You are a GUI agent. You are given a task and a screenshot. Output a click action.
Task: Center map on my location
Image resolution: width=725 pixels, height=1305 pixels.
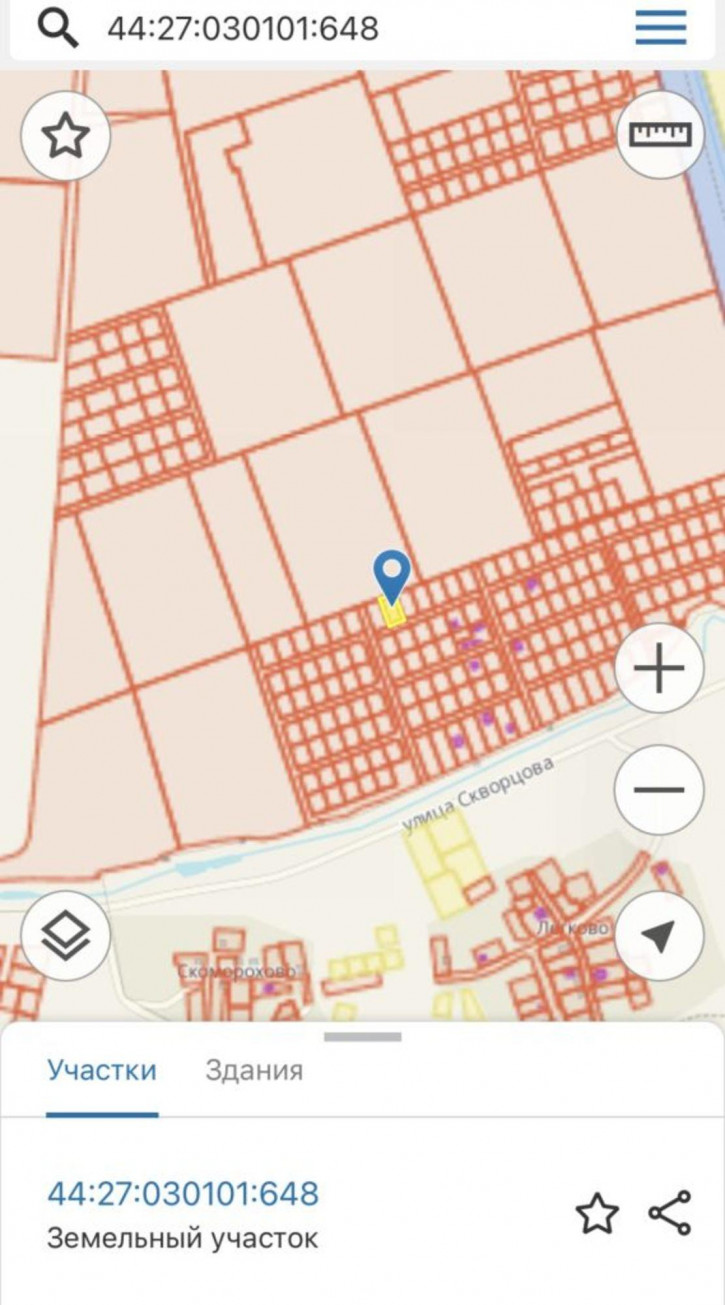point(659,936)
